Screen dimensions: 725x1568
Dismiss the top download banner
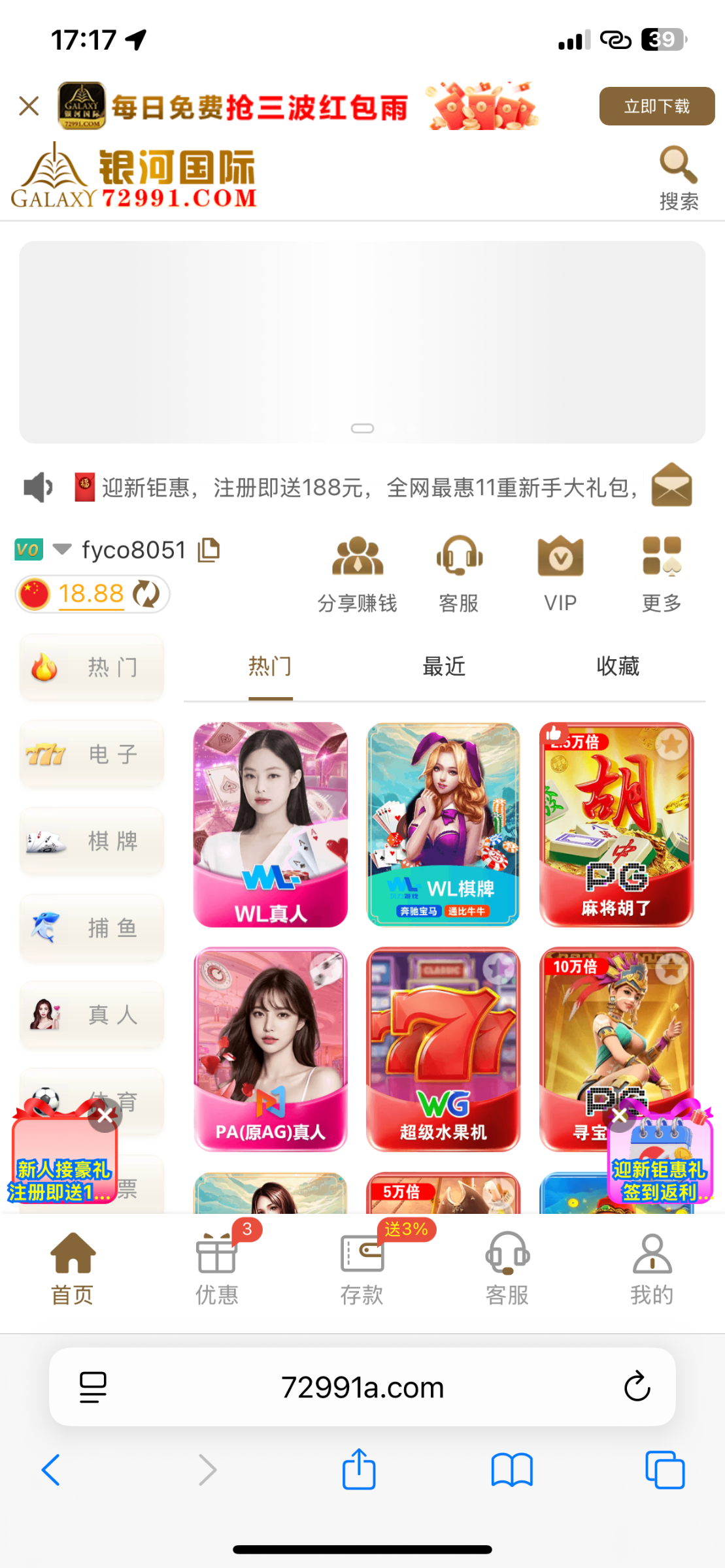coord(29,106)
